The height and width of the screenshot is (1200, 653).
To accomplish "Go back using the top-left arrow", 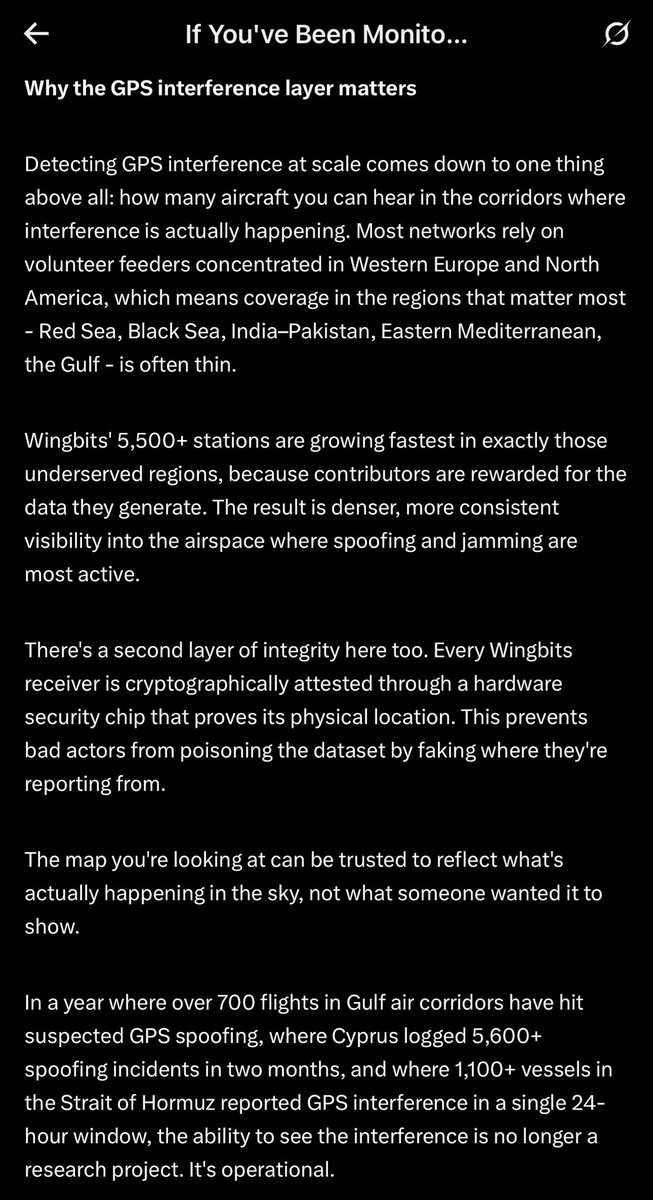I will point(37,35).
